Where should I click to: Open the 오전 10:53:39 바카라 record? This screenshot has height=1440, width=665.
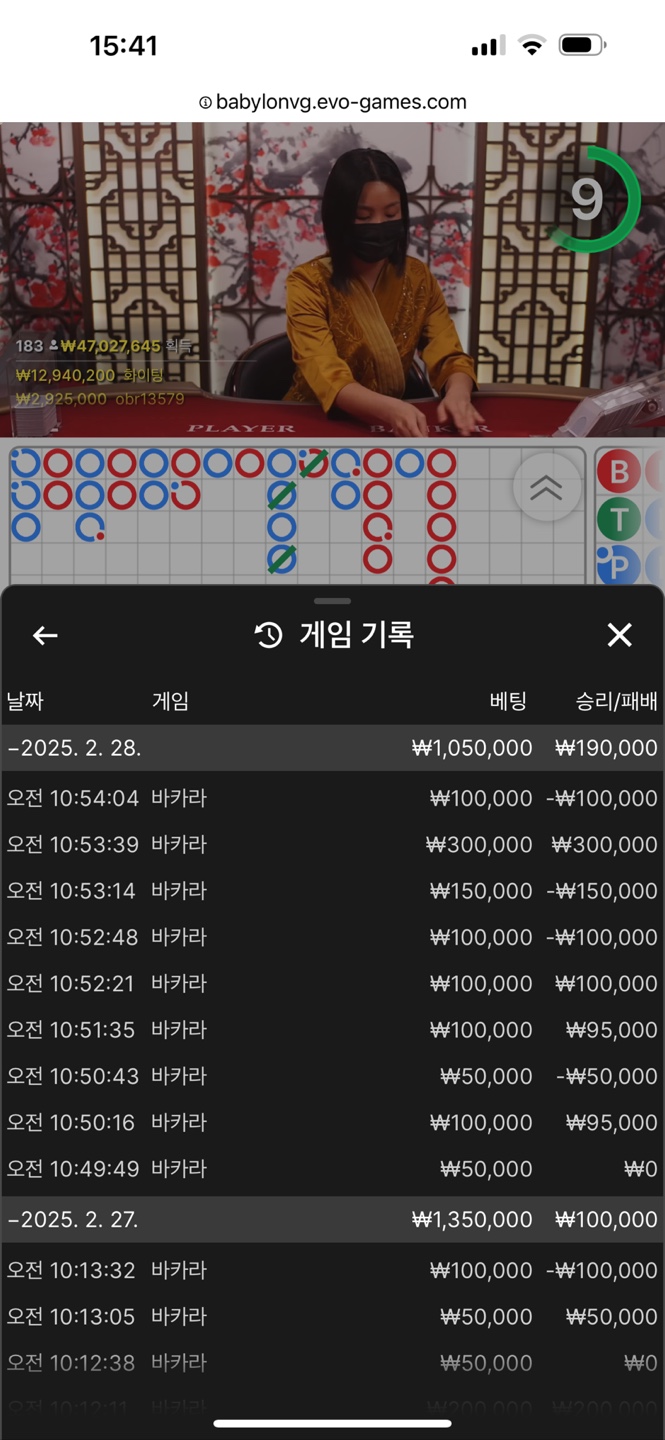pos(332,845)
